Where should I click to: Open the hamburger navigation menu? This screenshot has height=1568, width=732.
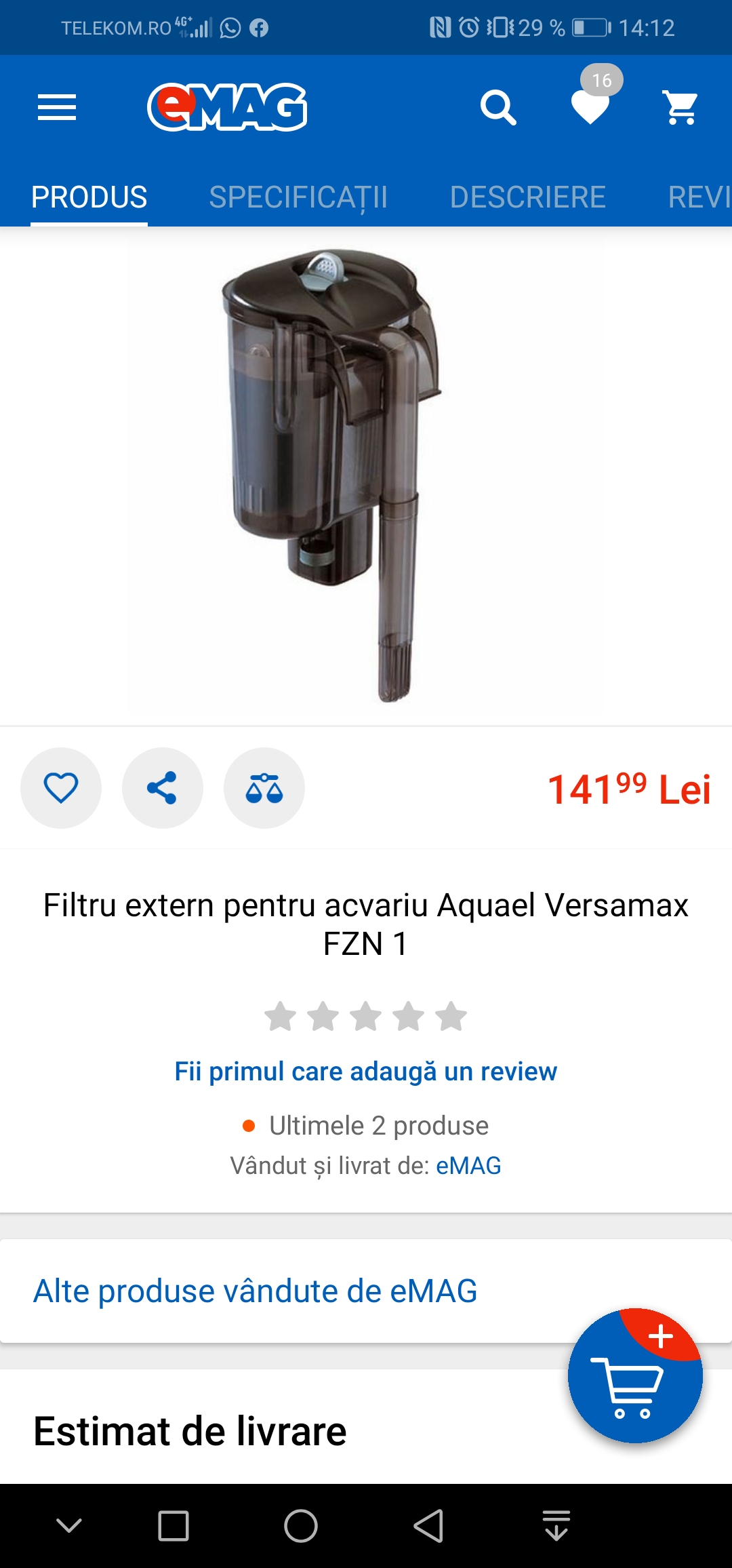pyautogui.click(x=57, y=108)
